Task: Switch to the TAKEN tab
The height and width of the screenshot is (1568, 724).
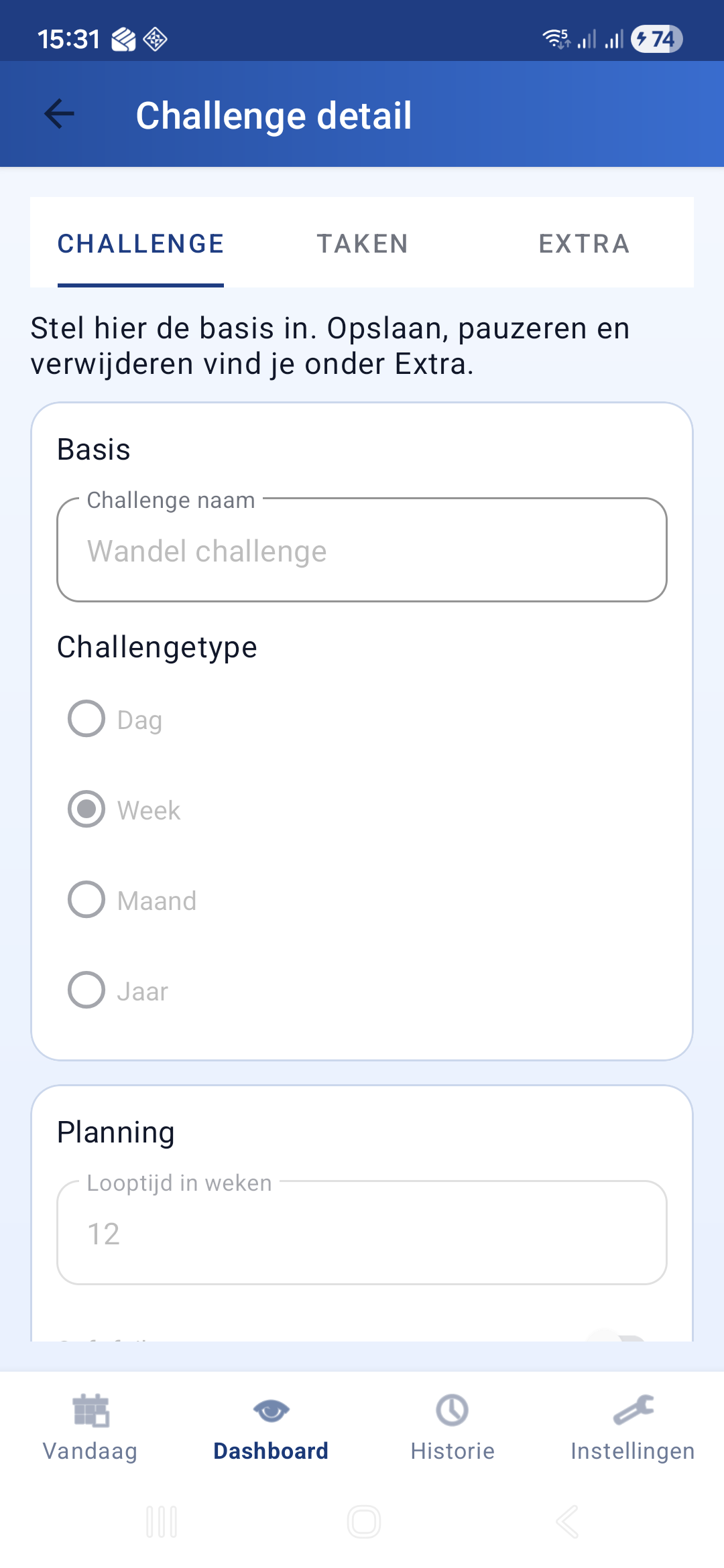Action: click(363, 243)
